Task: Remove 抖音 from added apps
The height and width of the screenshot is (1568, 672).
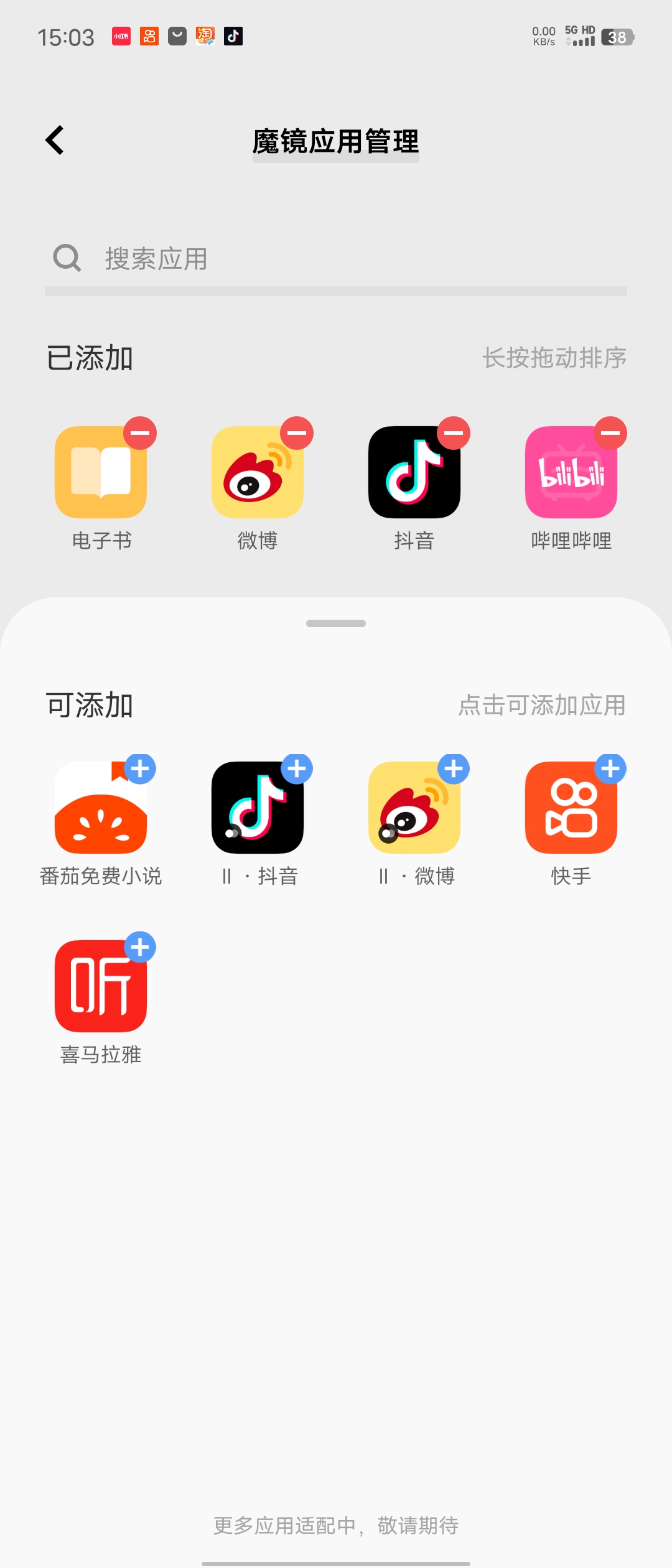Action: (x=454, y=433)
